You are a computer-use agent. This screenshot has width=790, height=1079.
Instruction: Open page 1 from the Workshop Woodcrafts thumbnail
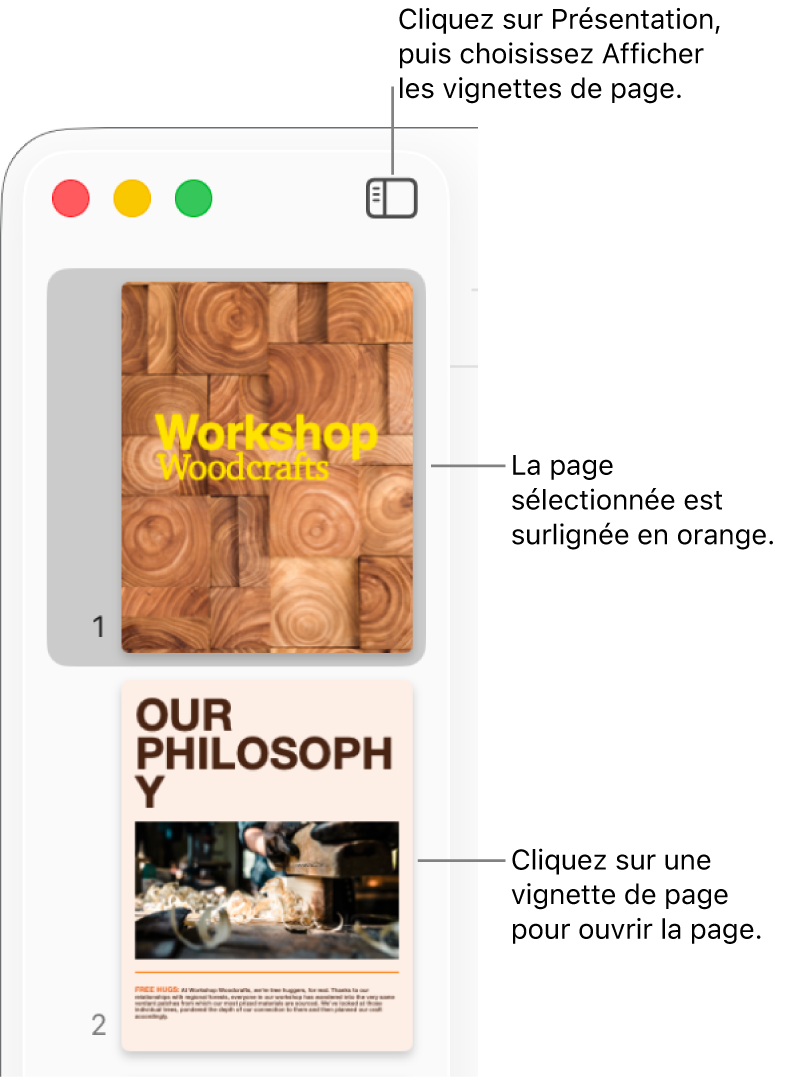[268, 465]
